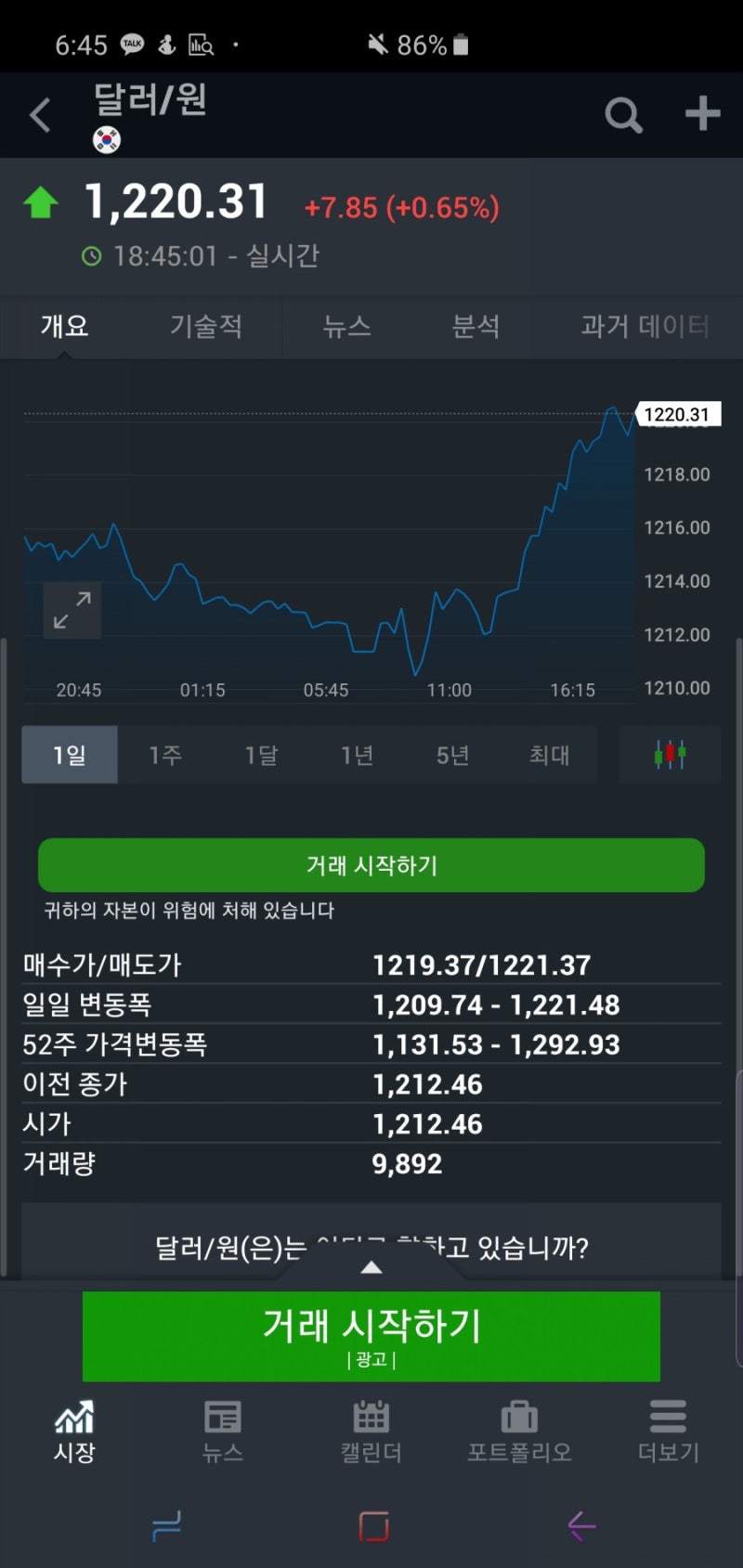This screenshot has height=1568, width=743.
Task: Expand the collapsed bottom ad panel
Action: (x=371, y=1266)
